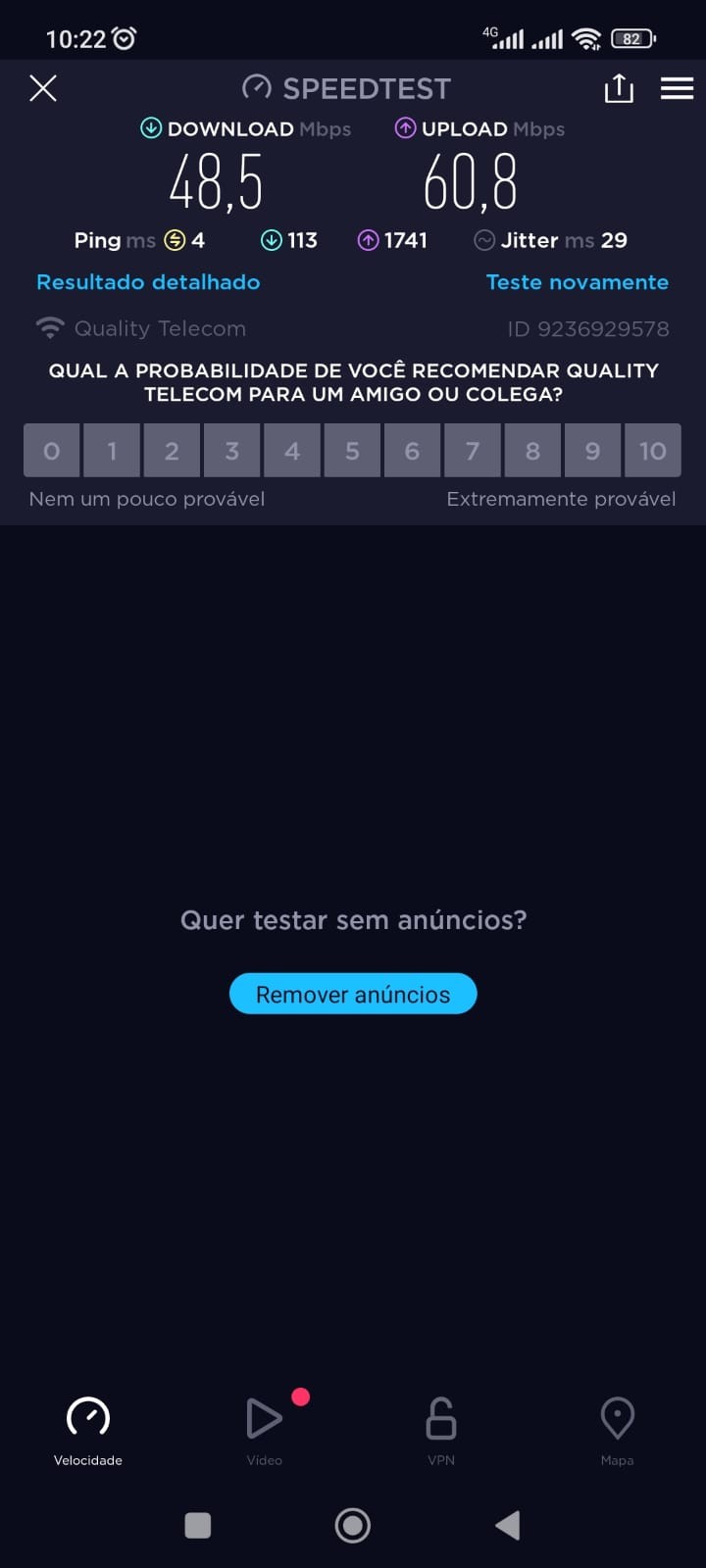Open Resultado detalhado
The width and height of the screenshot is (706, 1568).
point(148,282)
